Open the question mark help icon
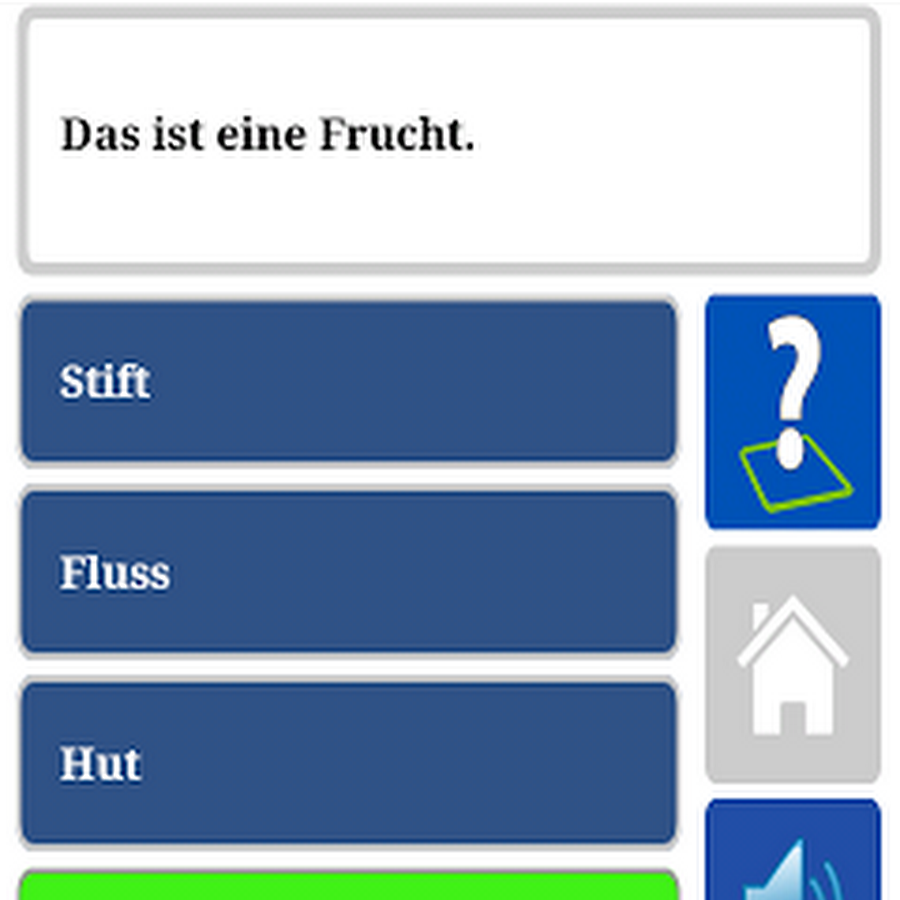The height and width of the screenshot is (900, 900). (x=792, y=411)
